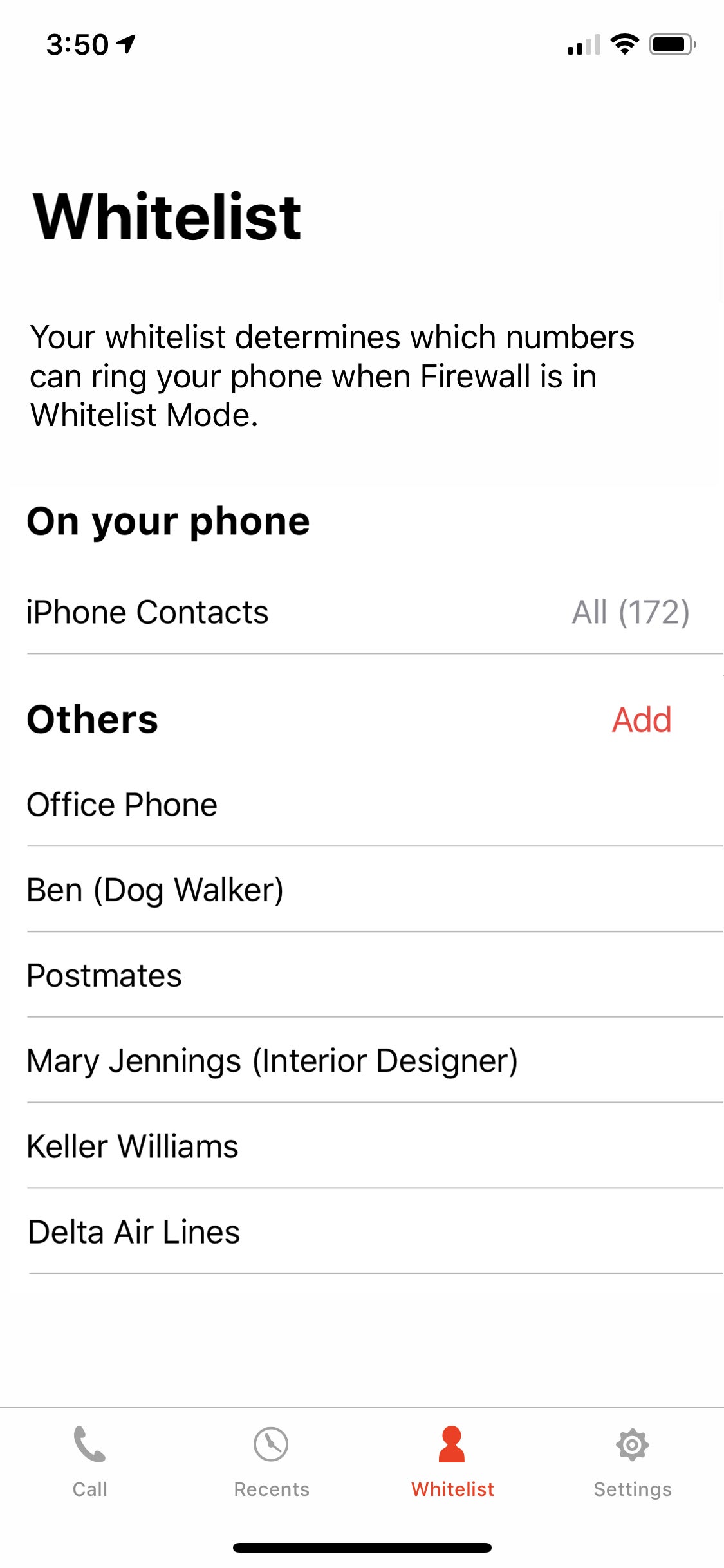Tap the Whitelist tab
Screen dimensions: 724x1568
click(x=452, y=1462)
